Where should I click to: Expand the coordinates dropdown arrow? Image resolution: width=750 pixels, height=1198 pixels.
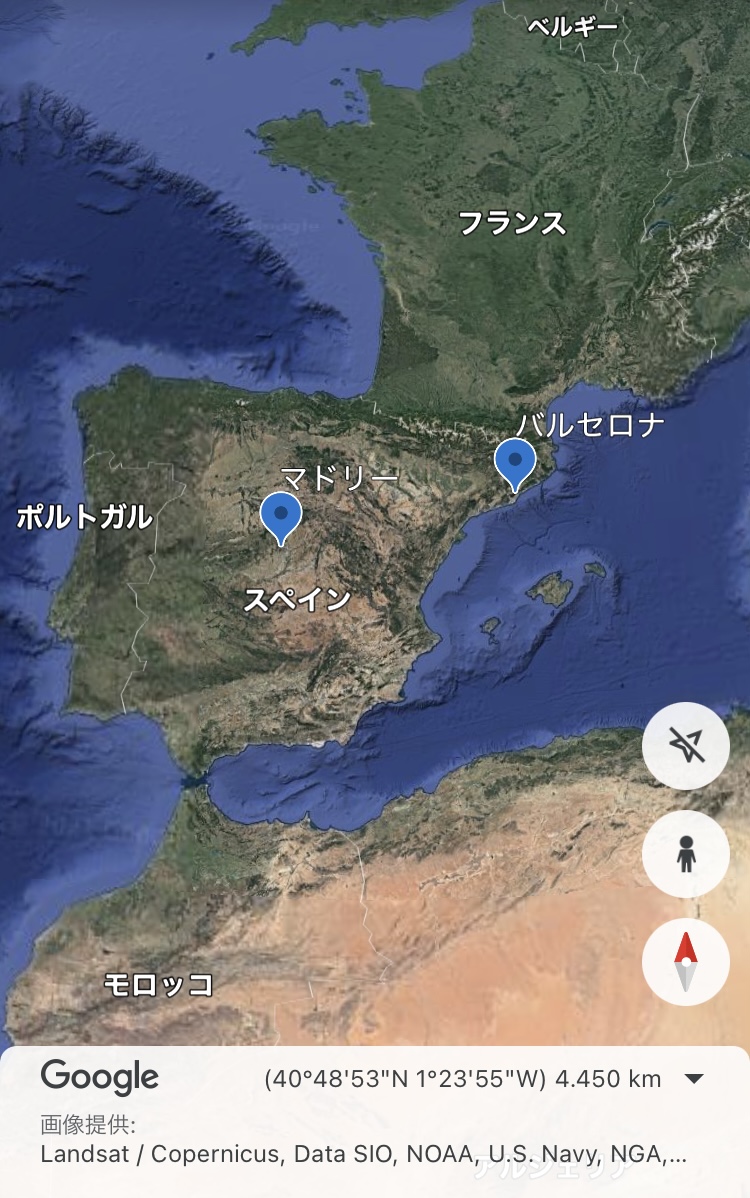coord(694,1079)
